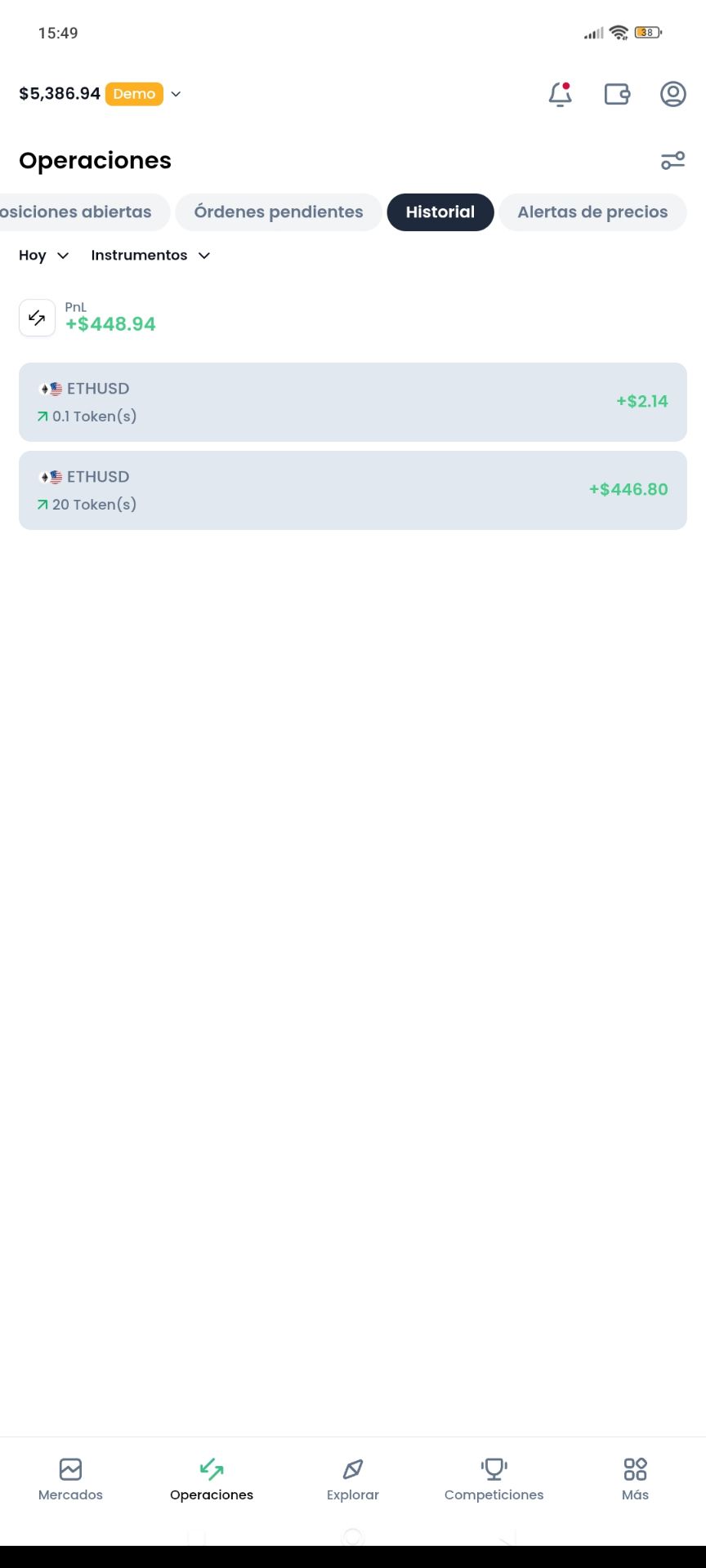Tap the Operaciones bottom tab
The width and height of the screenshot is (706, 1568).
[212, 1479]
